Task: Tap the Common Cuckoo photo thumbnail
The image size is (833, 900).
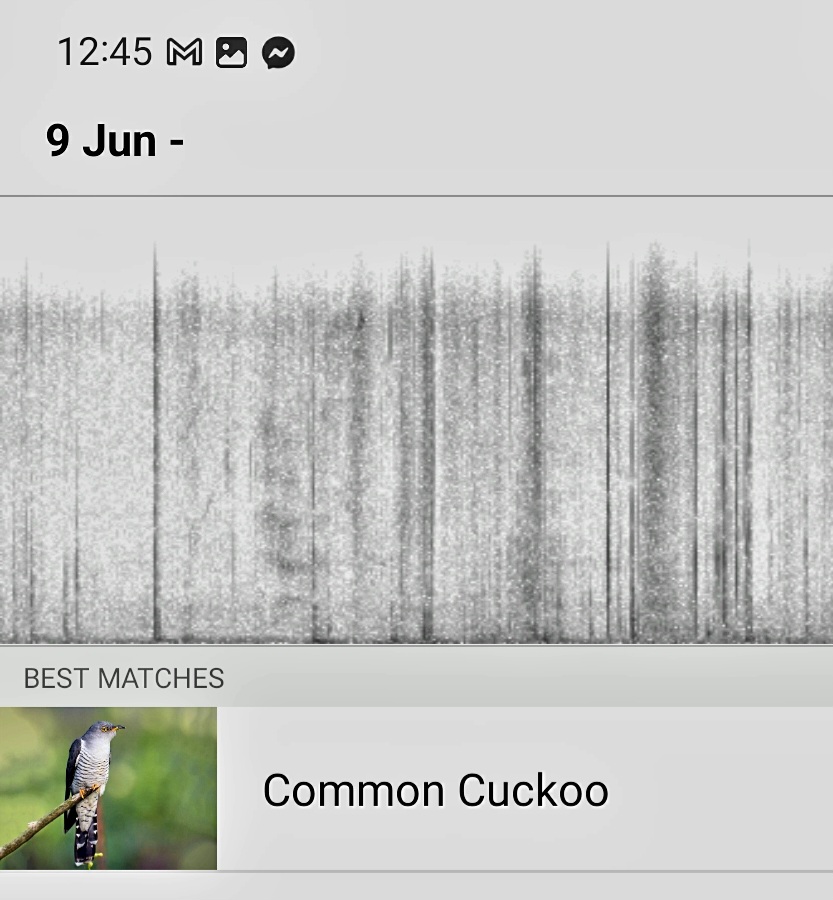Action: coord(108,788)
